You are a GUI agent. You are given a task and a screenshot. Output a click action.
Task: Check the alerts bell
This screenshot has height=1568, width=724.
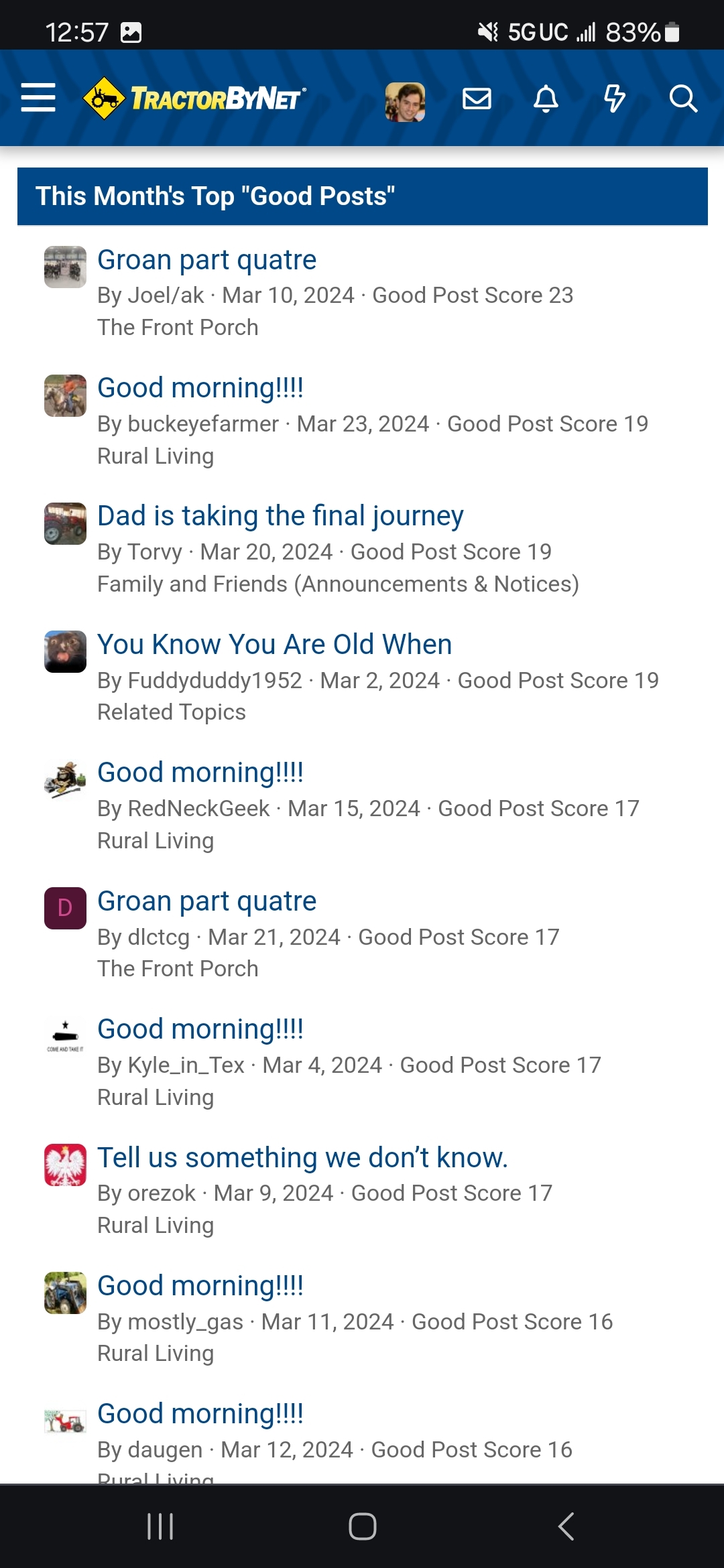(x=546, y=99)
